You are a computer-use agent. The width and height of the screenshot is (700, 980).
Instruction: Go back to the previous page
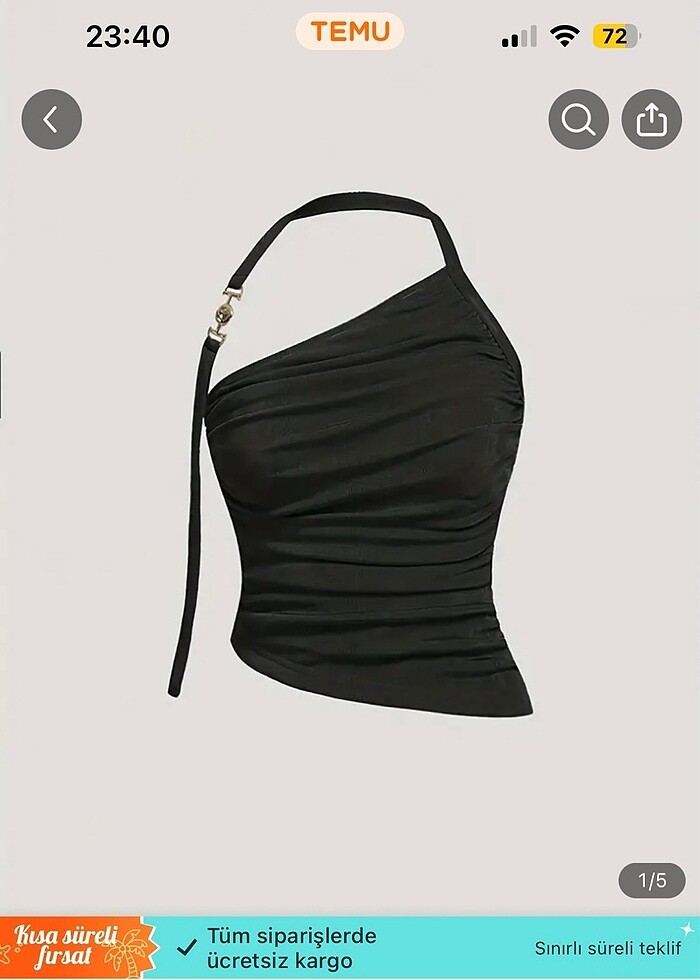pos(51,120)
